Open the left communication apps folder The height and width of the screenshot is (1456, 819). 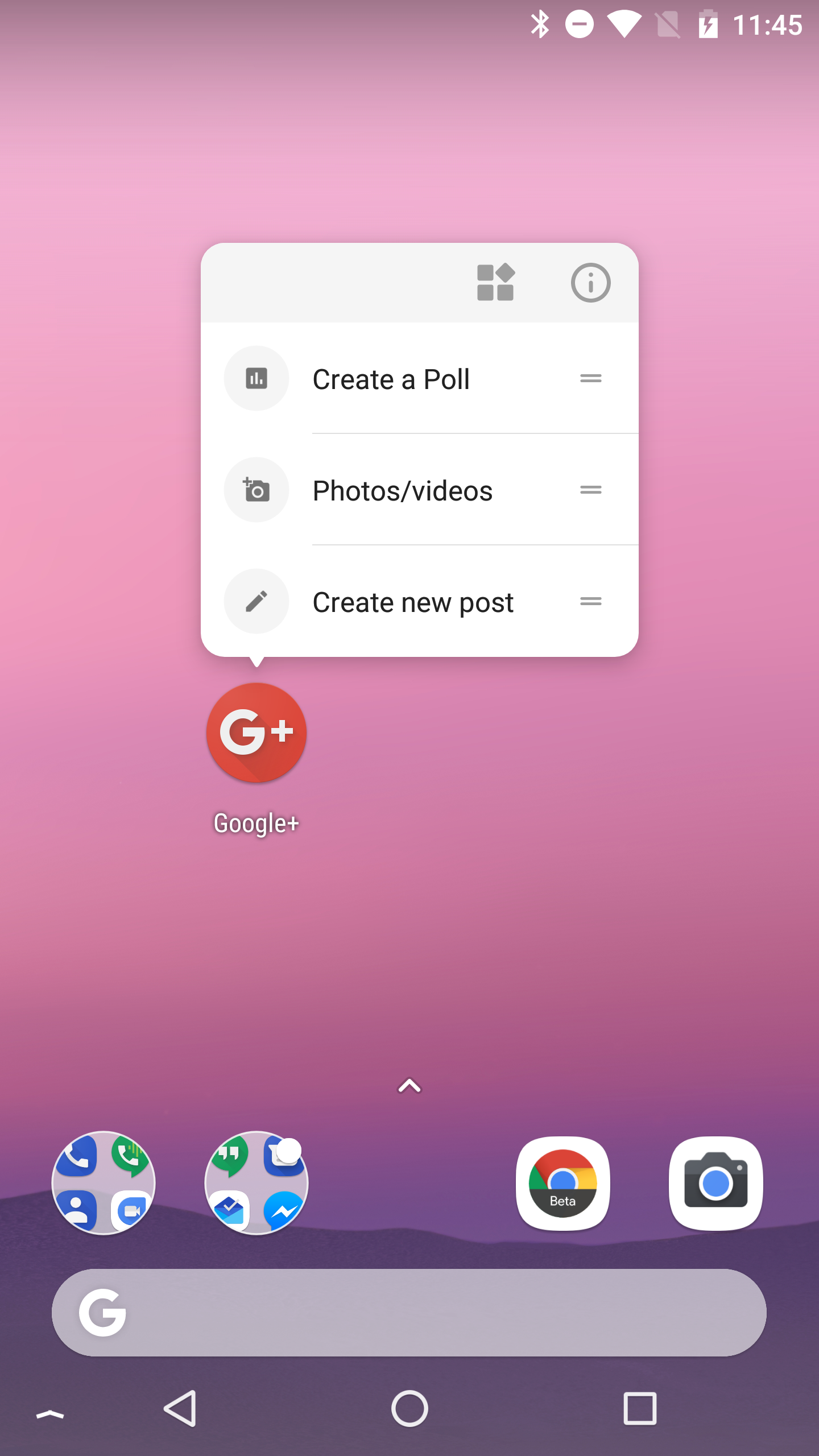(x=102, y=1183)
